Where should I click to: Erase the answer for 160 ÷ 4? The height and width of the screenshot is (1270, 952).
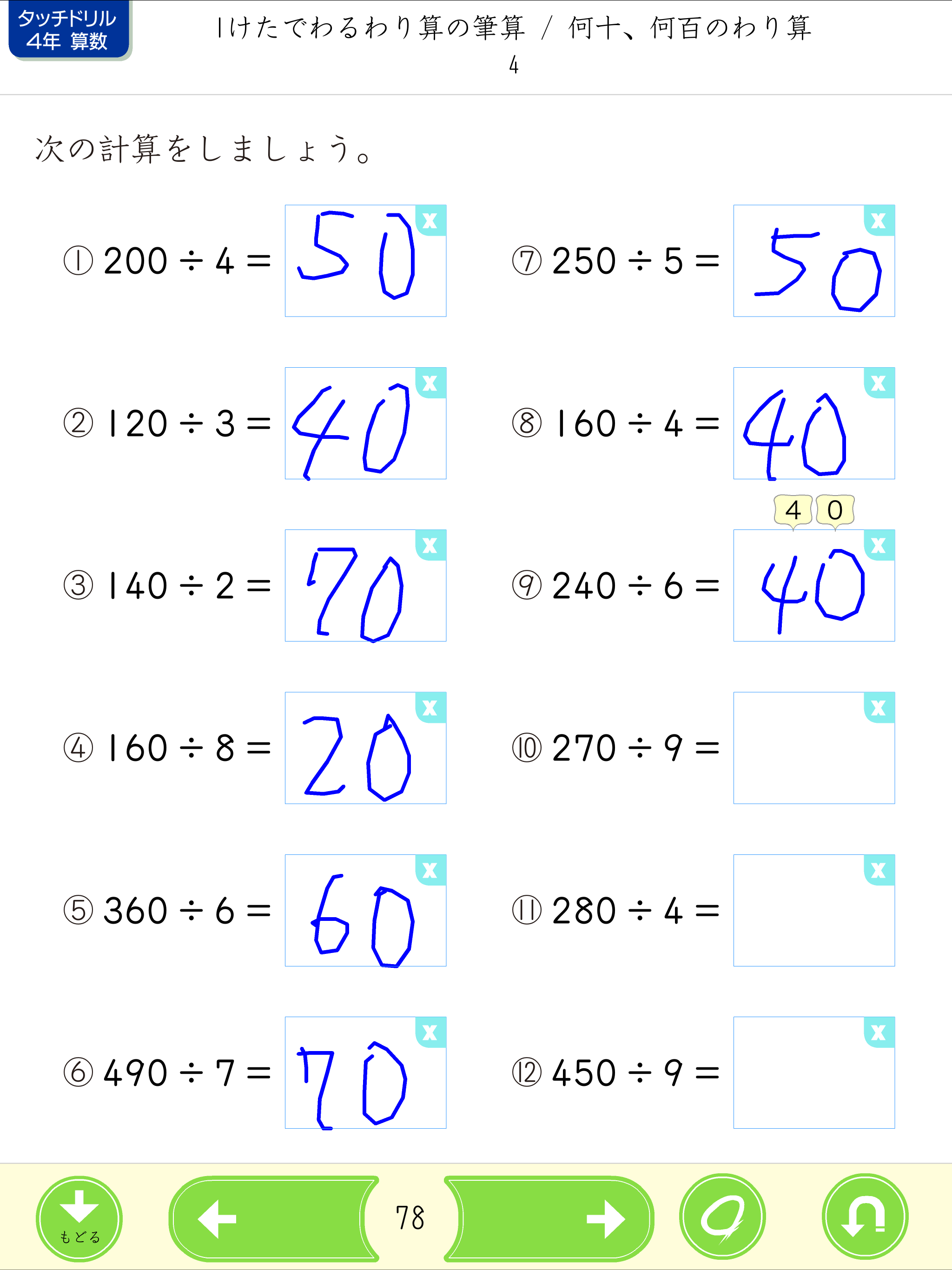click(879, 383)
